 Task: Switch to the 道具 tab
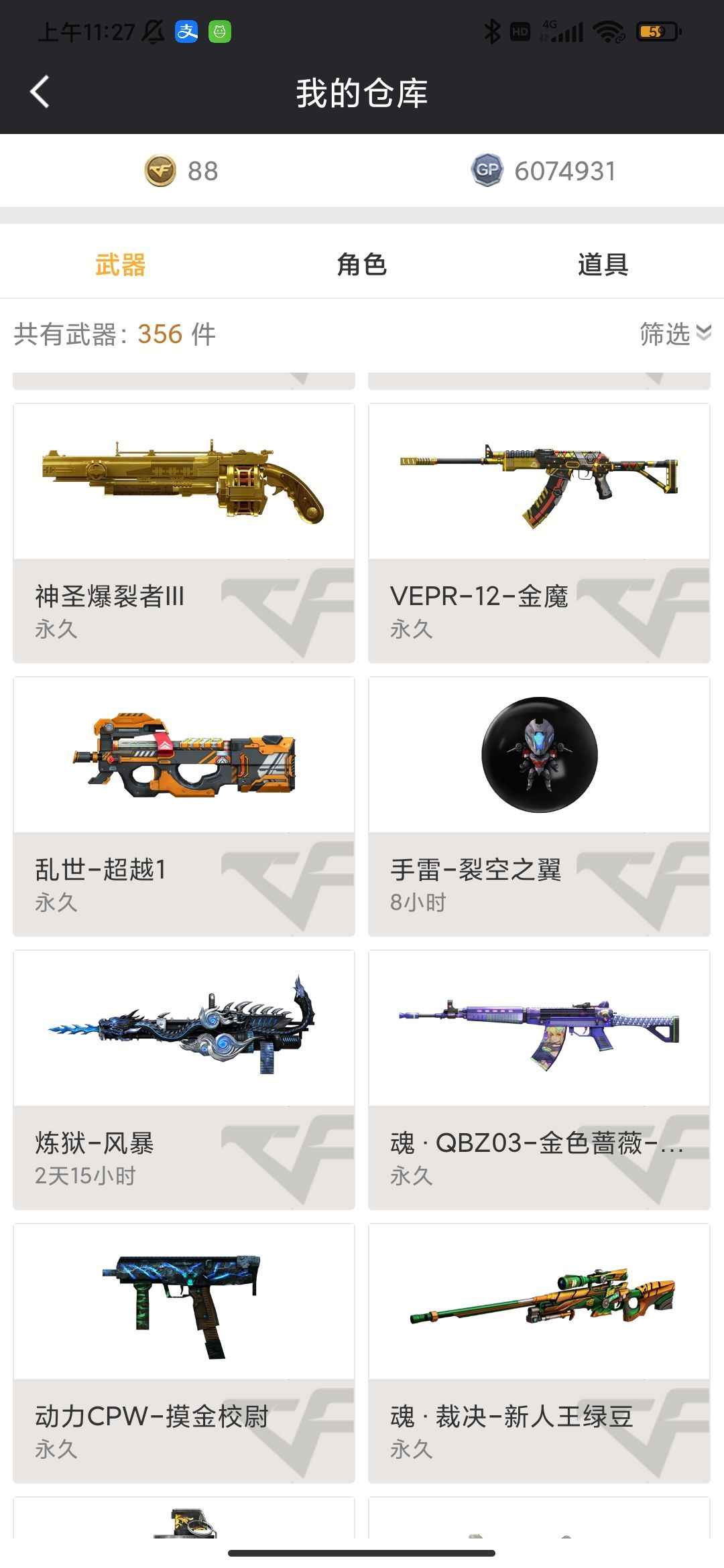(x=602, y=265)
